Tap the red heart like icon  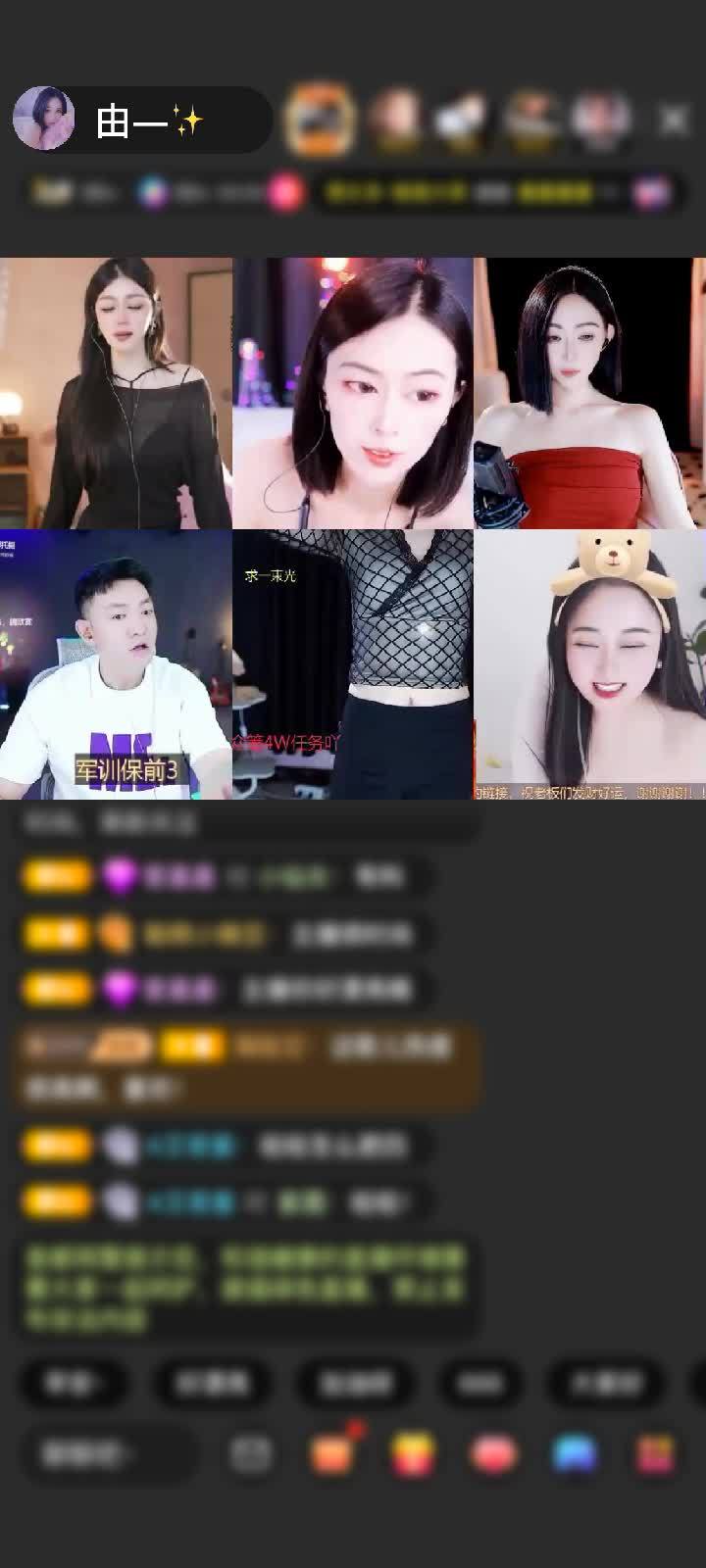coord(493,1453)
